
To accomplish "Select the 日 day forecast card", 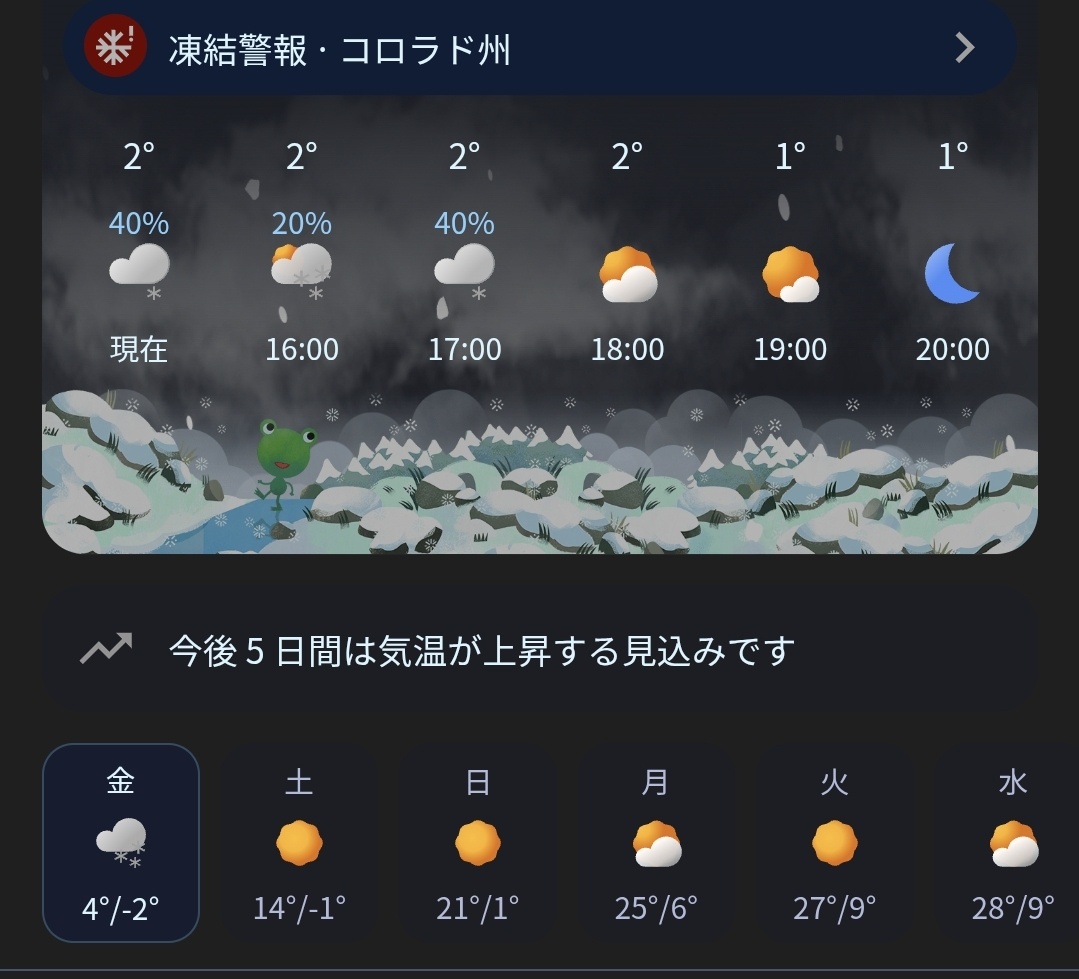I will (478, 843).
